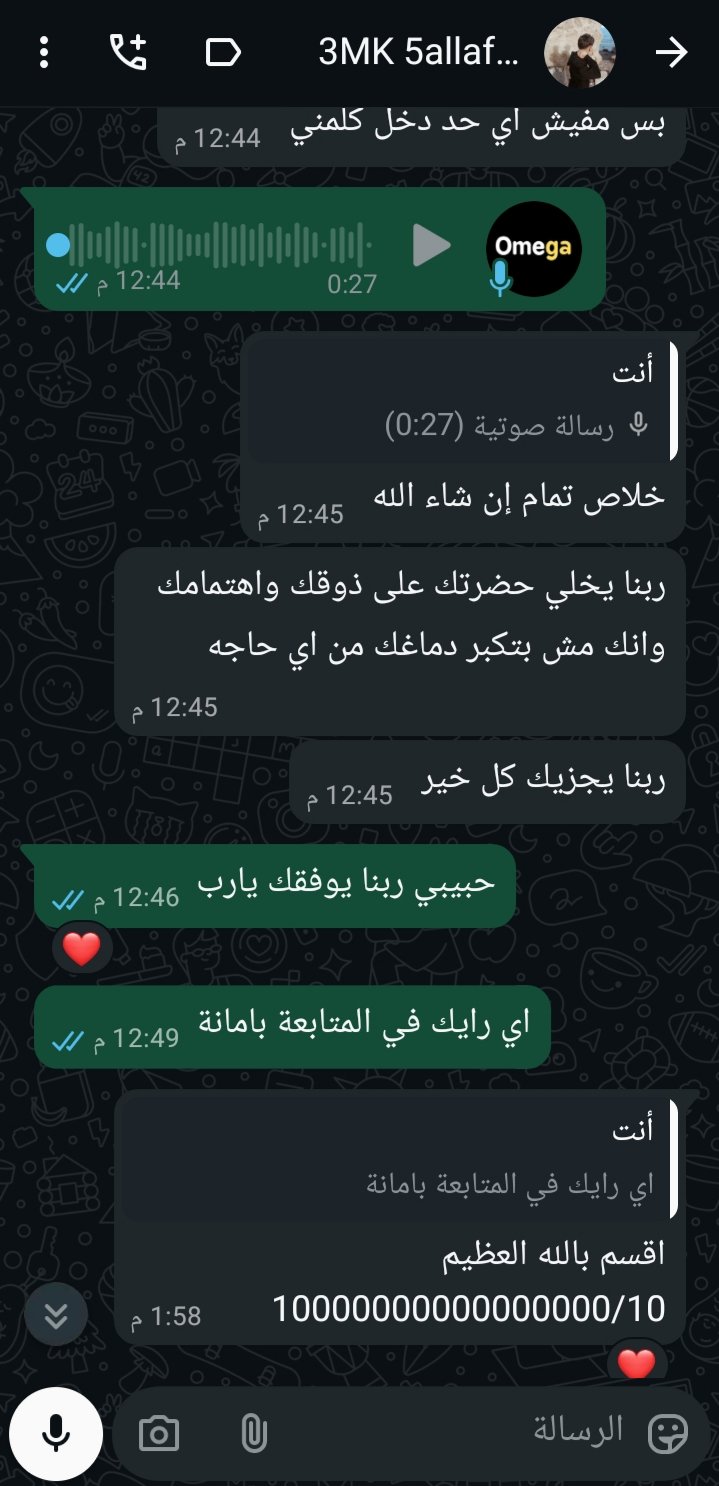Jump to the quoted 0:27 voice message
Viewport: 719px width, 1486px height.
click(462, 401)
